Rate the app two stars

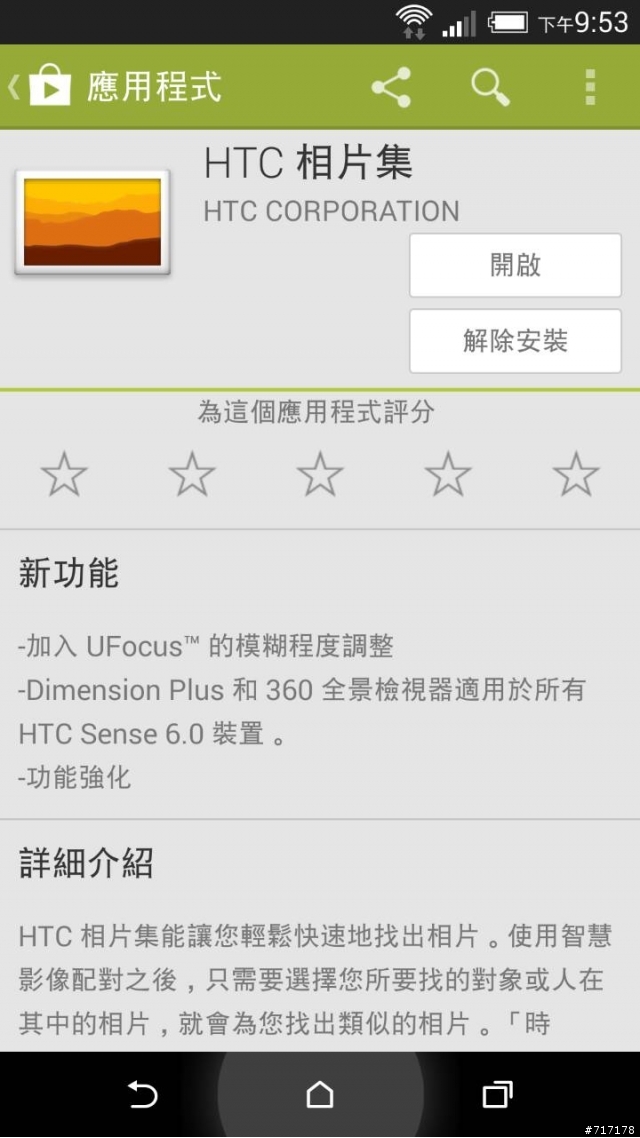click(x=192, y=474)
